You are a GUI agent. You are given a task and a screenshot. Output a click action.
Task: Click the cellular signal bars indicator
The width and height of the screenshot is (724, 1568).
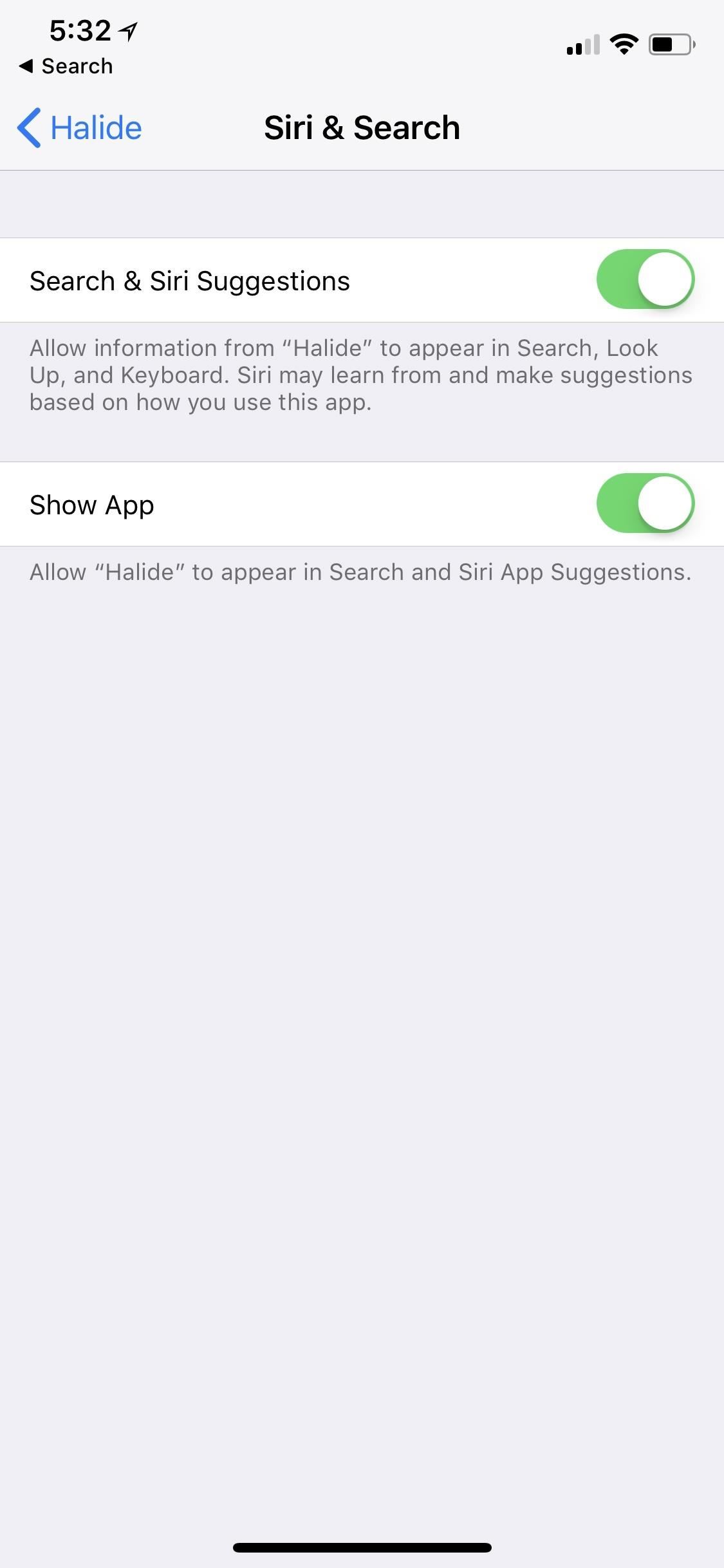point(582,44)
